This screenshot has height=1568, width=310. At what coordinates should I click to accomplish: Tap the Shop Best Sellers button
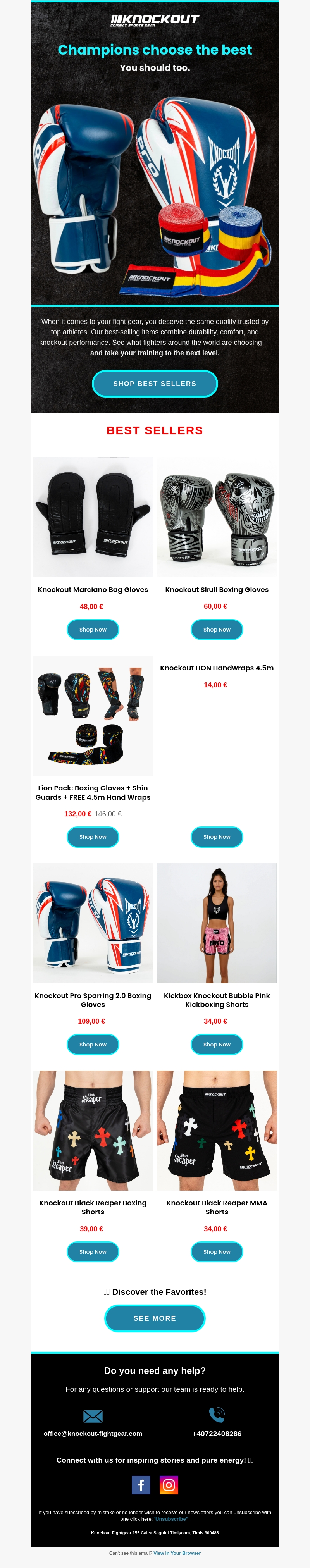155,384
